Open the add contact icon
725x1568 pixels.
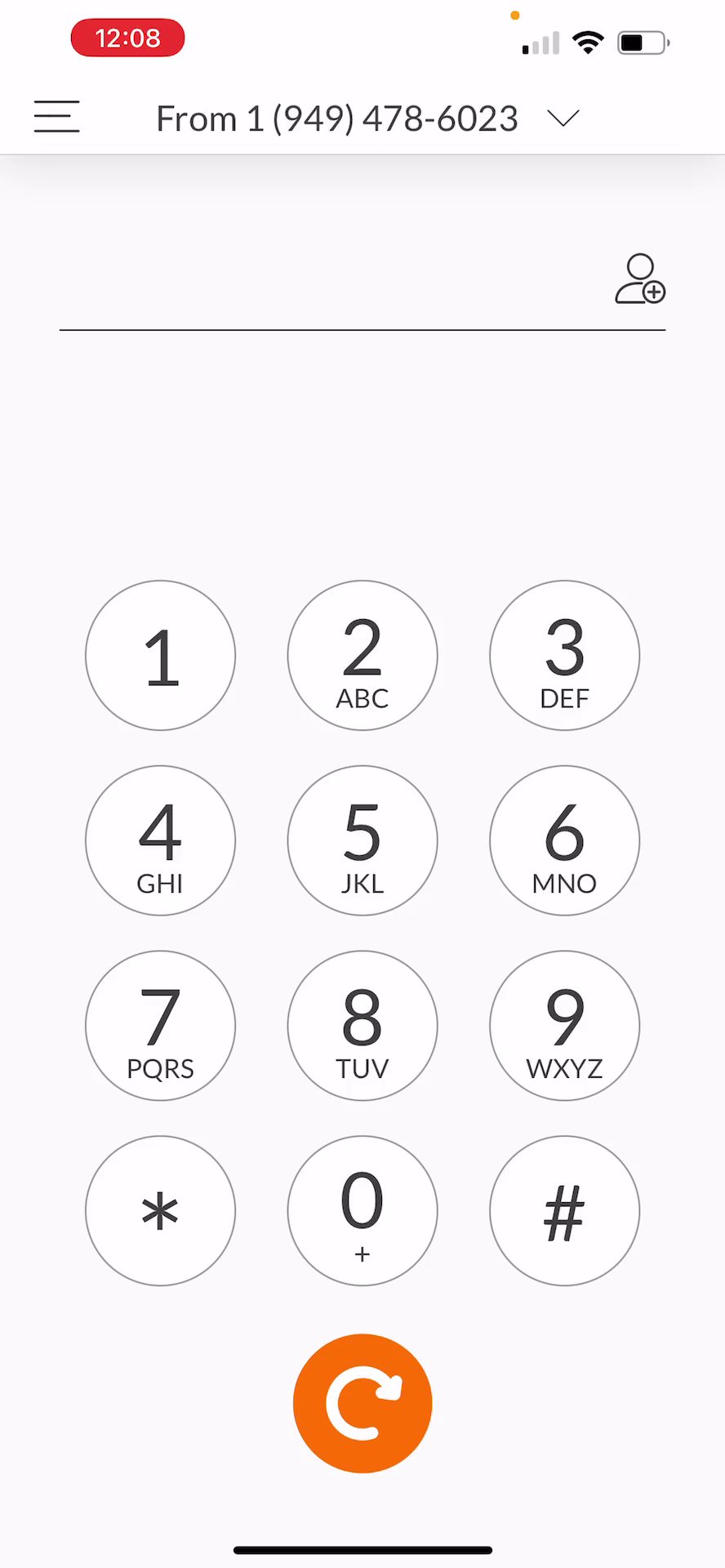(640, 279)
